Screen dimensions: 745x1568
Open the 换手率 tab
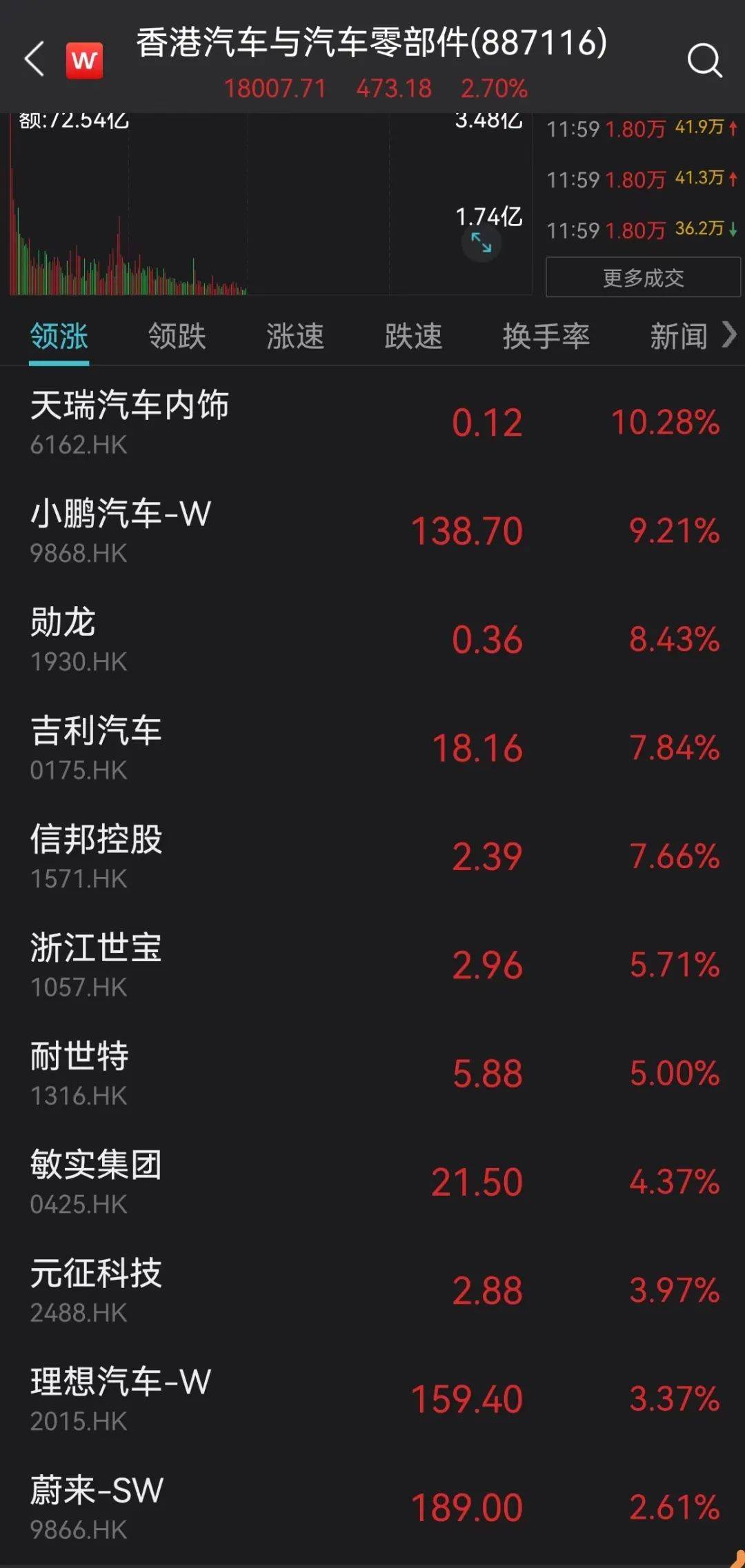click(546, 336)
